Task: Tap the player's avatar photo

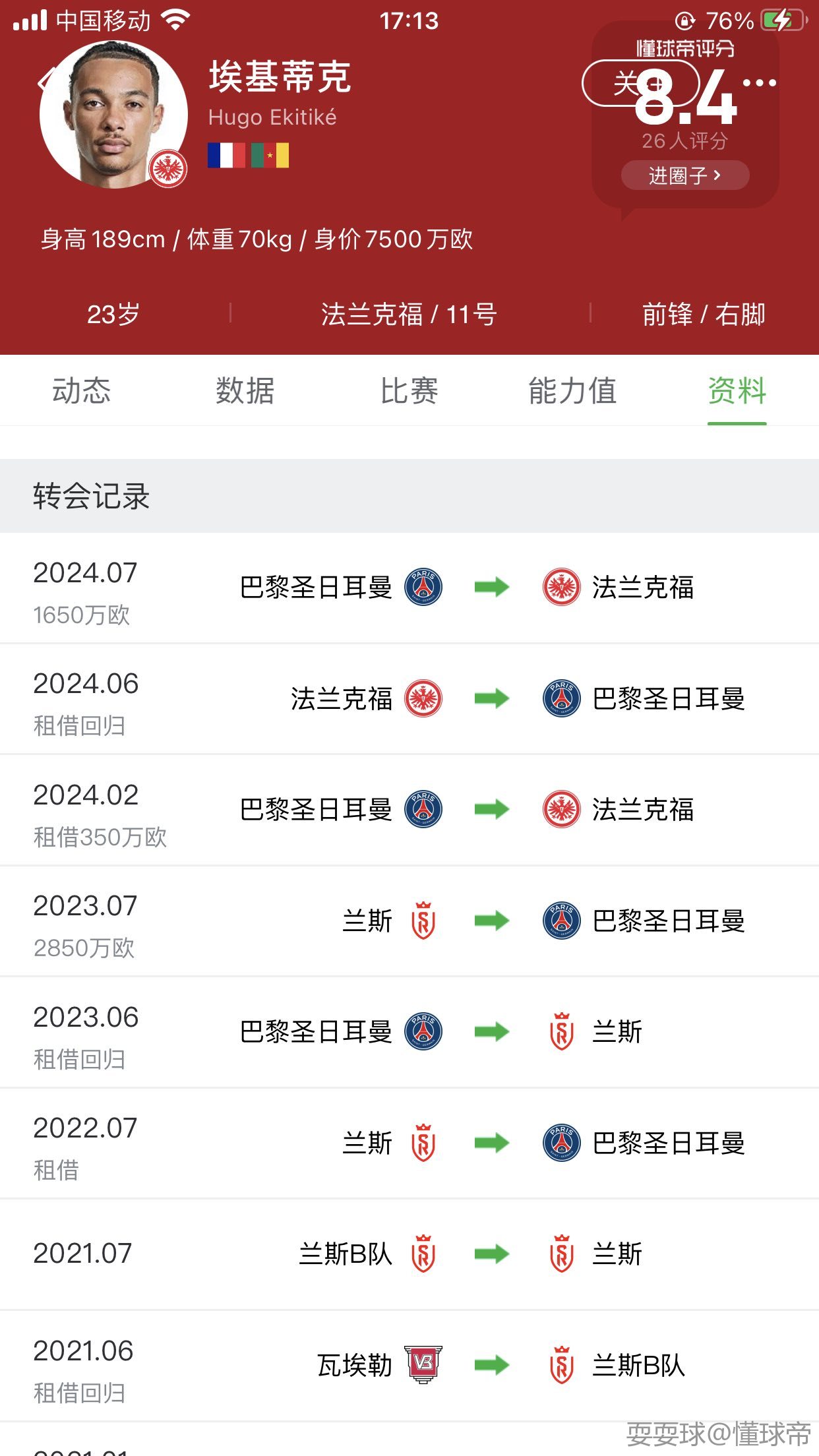Action: click(113, 115)
